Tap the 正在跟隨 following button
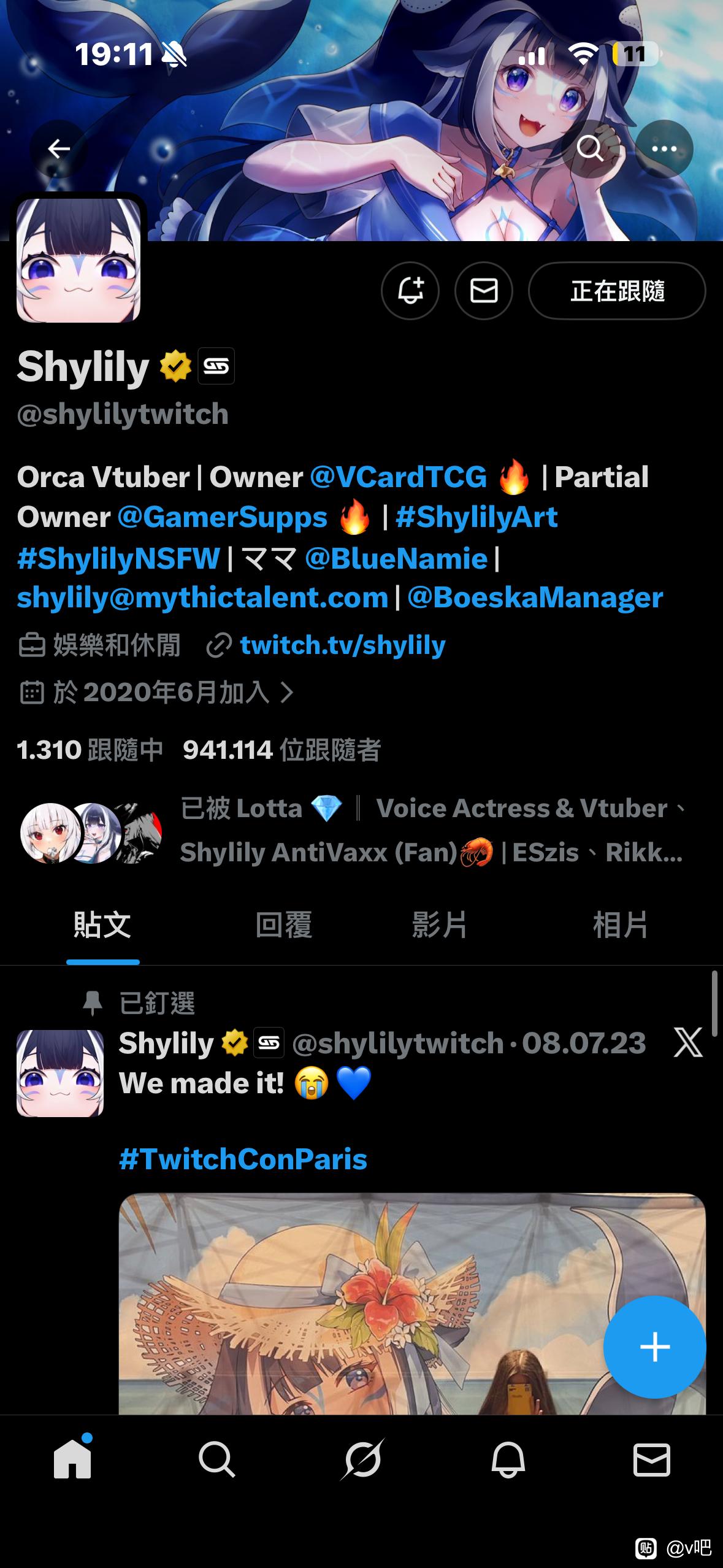The height and width of the screenshot is (1568, 723). pyautogui.click(x=617, y=291)
